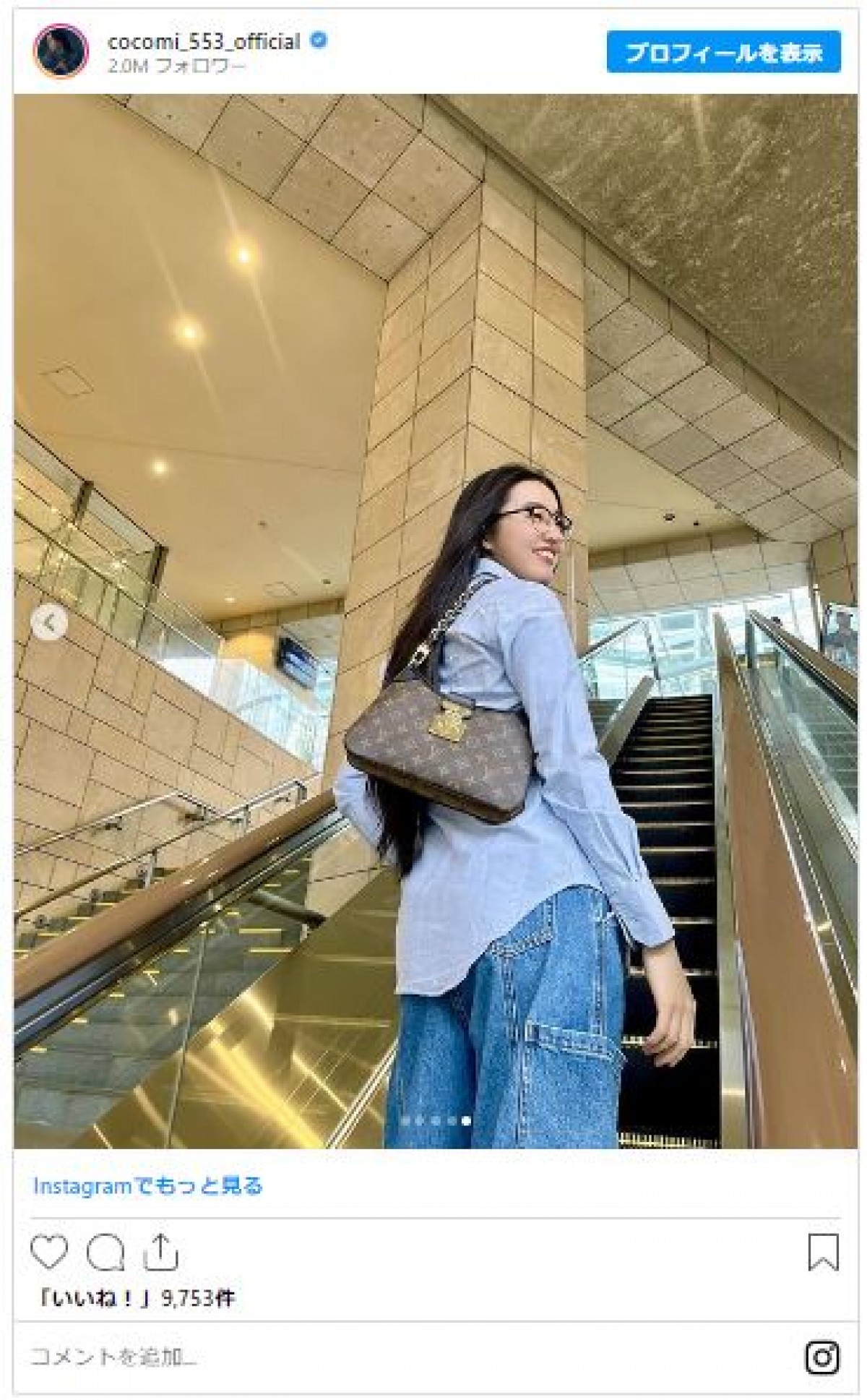Open Instagramでもっと見る link
The height and width of the screenshot is (1400, 867).
[x=147, y=1186]
